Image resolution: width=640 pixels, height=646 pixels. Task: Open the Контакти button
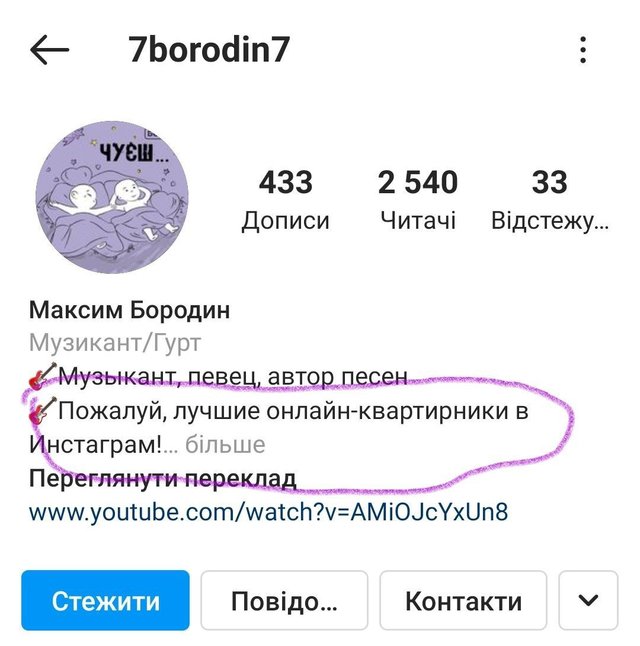(463, 601)
